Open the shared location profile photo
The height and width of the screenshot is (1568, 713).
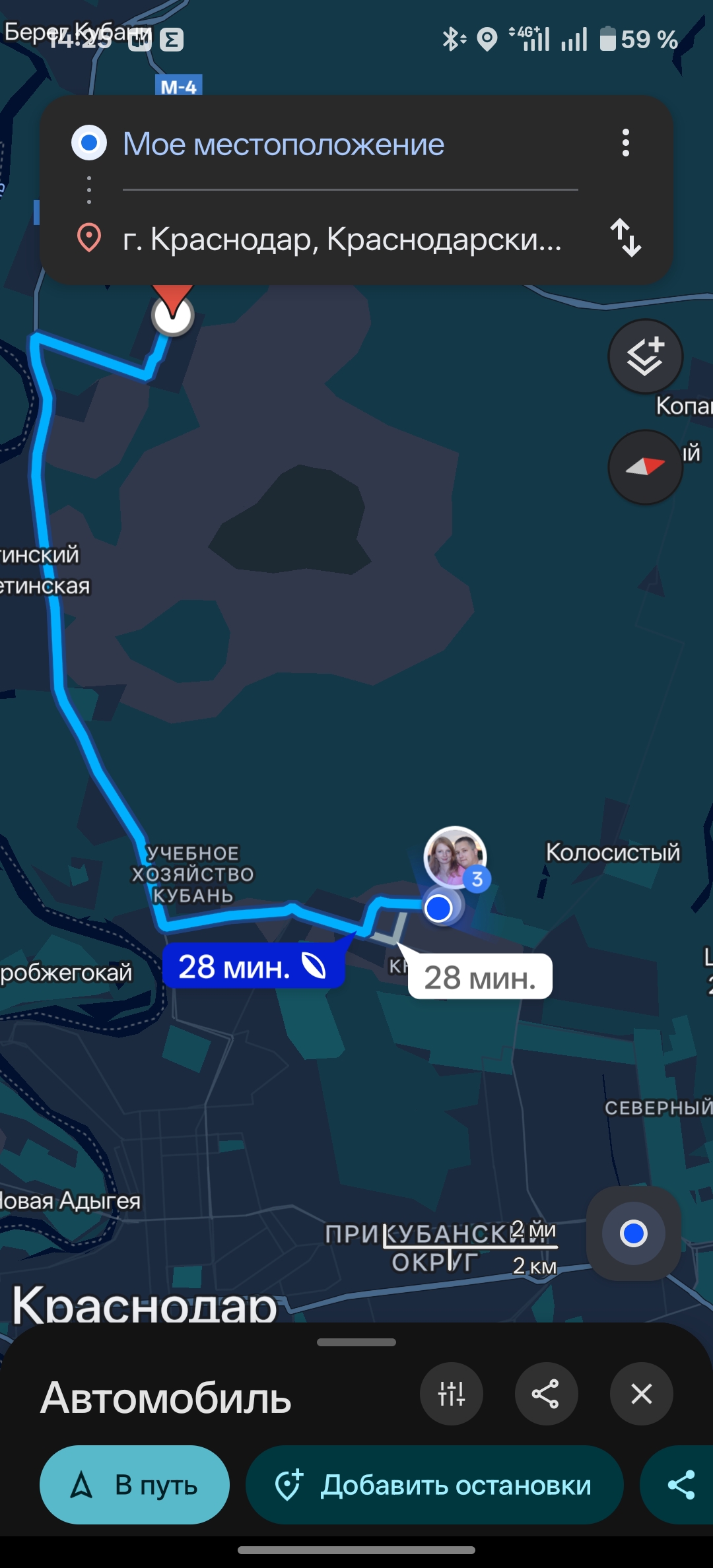(455, 857)
